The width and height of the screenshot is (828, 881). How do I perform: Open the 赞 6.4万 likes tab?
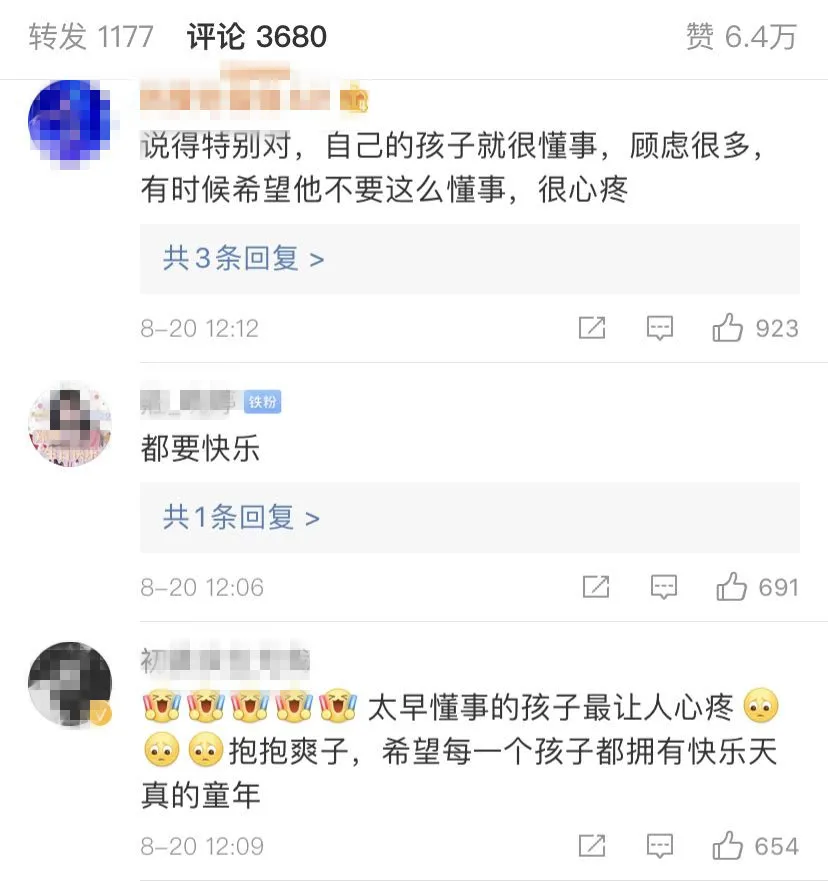pos(741,37)
